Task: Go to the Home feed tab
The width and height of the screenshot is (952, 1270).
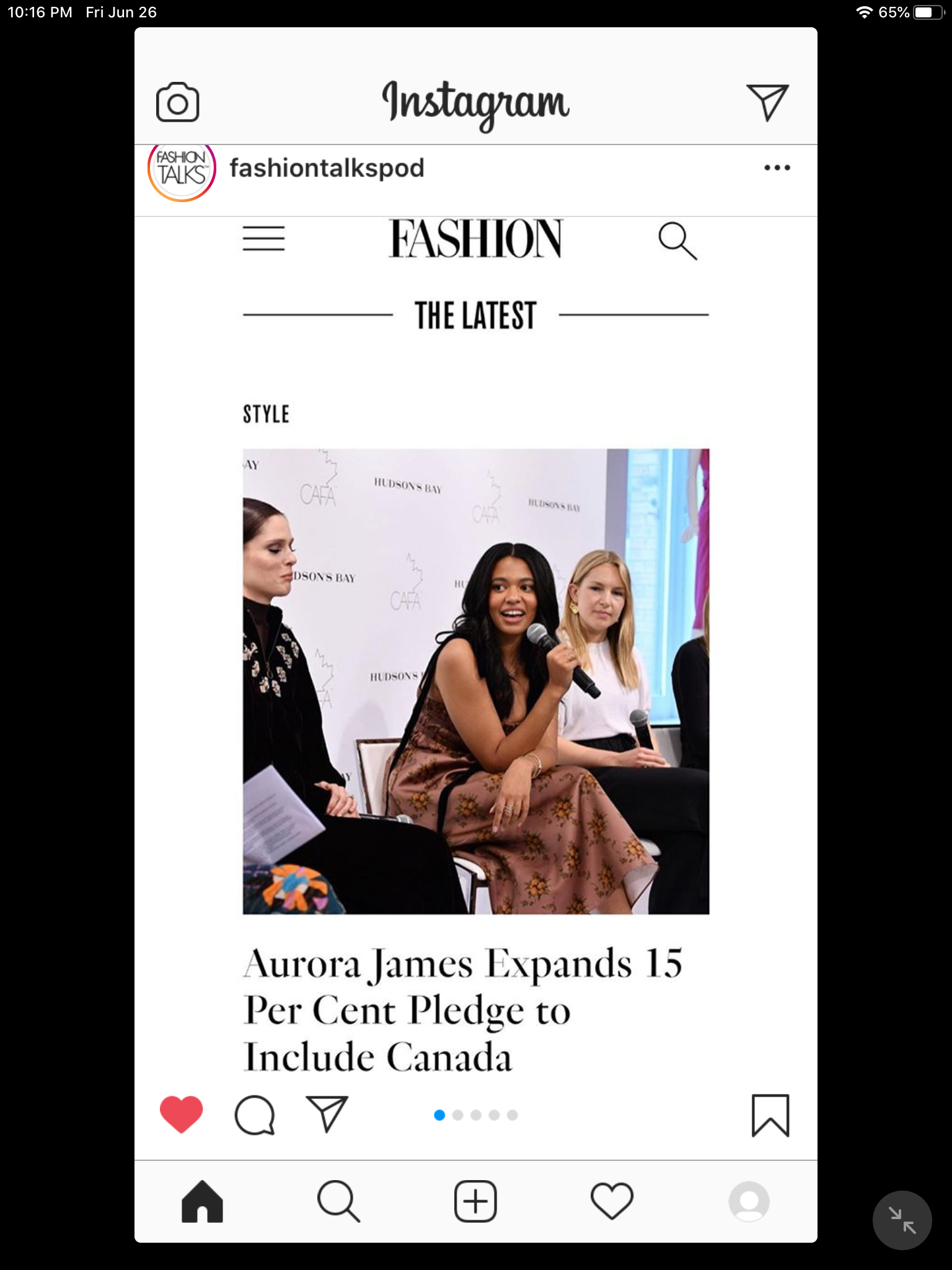Action: pos(202,1202)
